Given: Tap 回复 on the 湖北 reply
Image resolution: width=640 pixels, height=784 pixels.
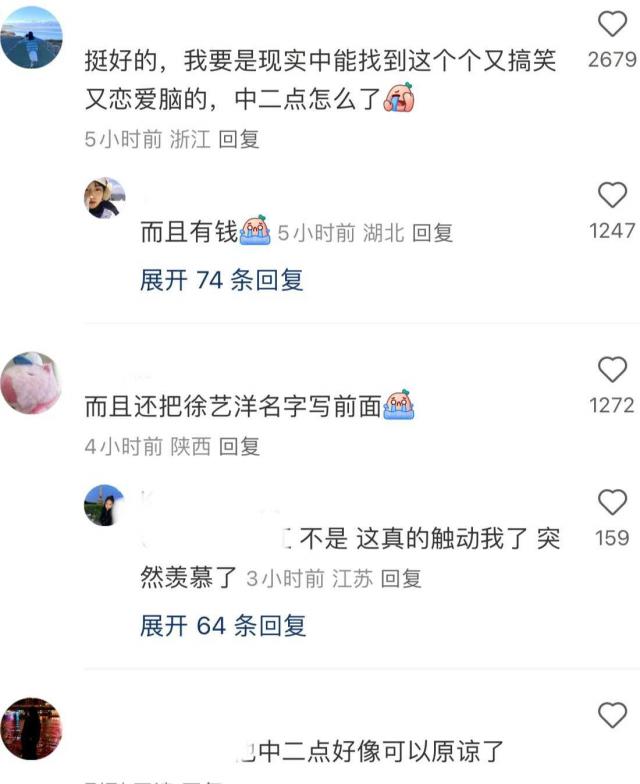Looking at the screenshot, I should [x=432, y=233].
